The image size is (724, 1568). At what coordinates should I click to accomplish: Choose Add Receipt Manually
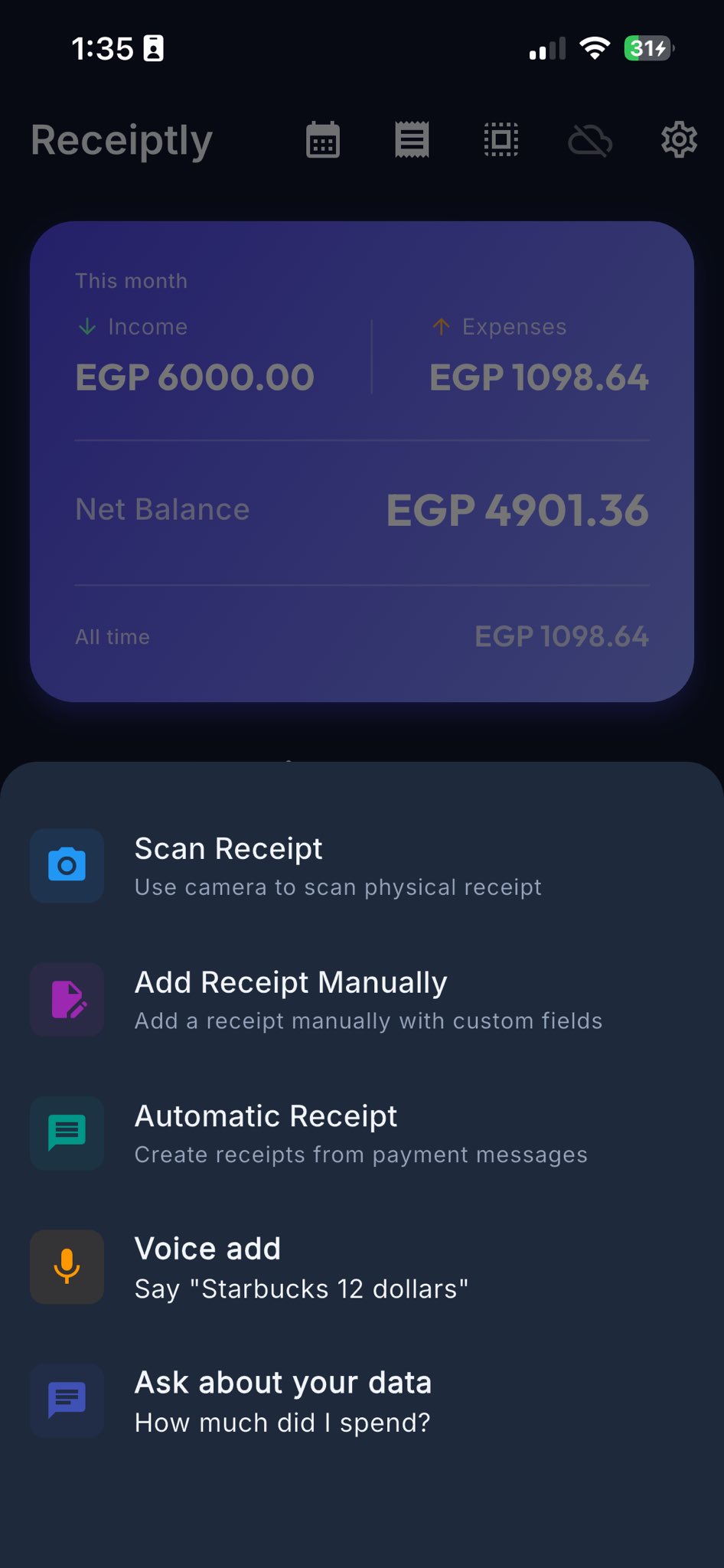click(367, 1000)
